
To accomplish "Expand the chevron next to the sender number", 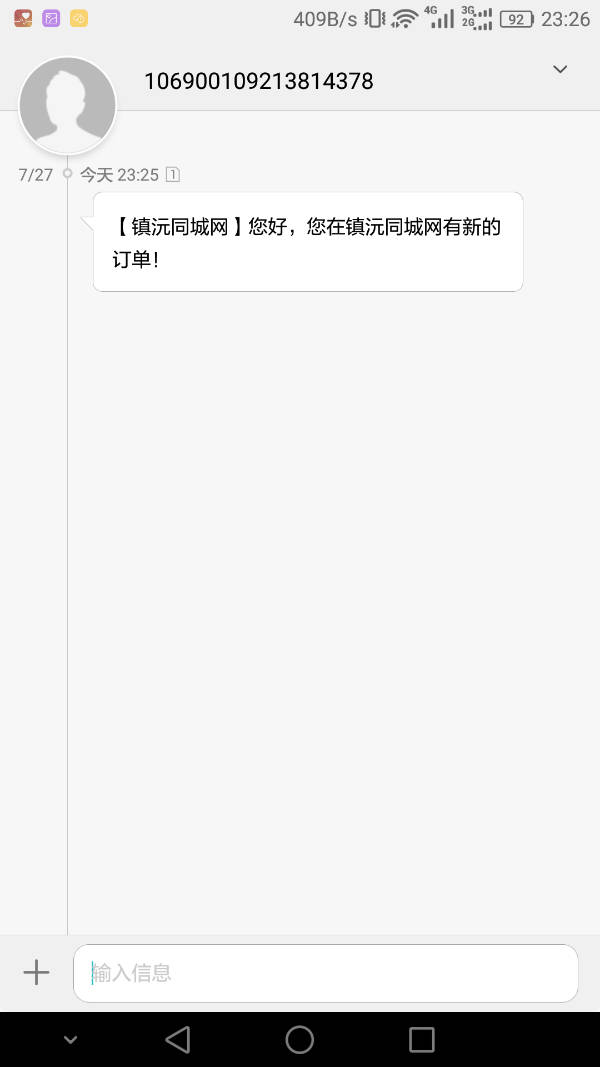I will [x=560, y=69].
